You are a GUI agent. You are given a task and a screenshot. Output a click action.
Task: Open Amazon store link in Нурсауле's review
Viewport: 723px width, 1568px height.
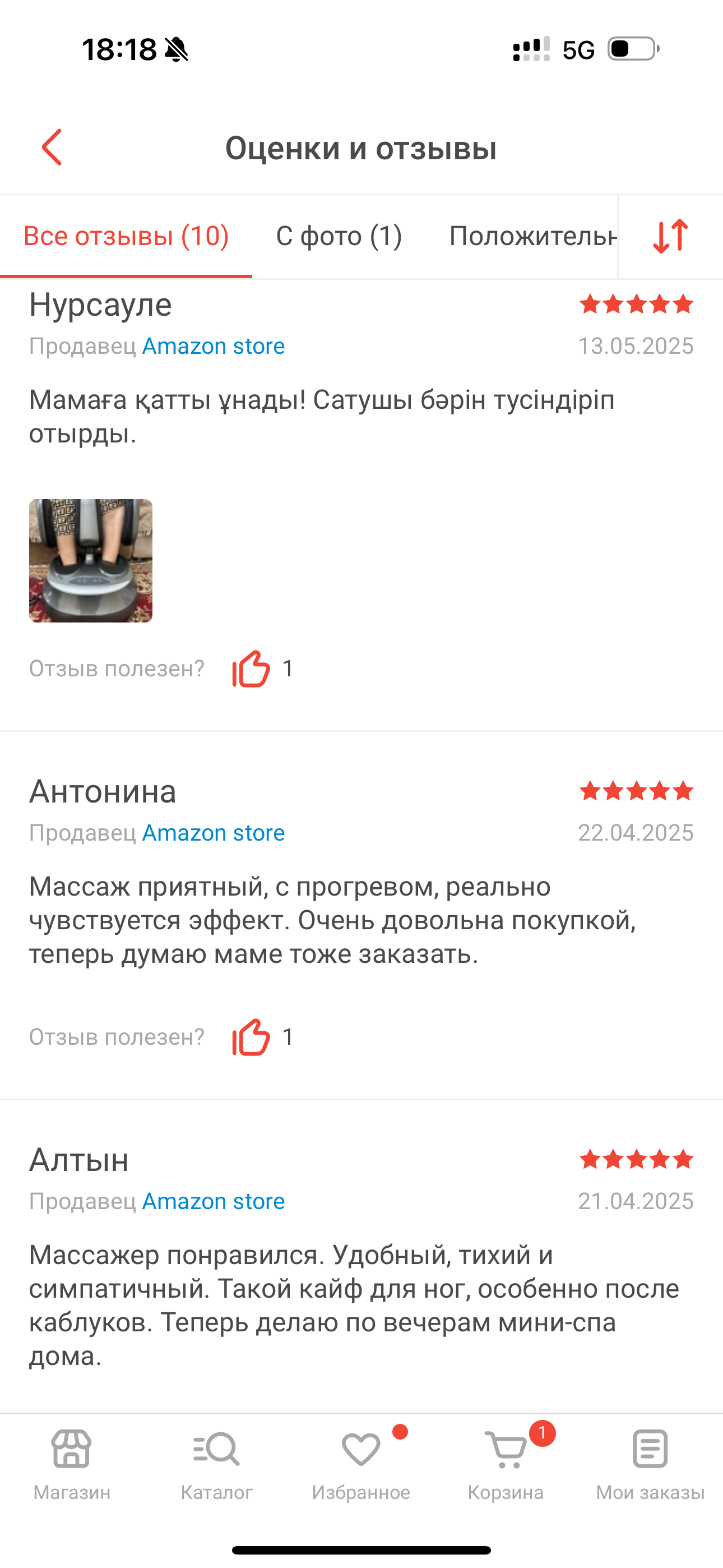(214, 346)
